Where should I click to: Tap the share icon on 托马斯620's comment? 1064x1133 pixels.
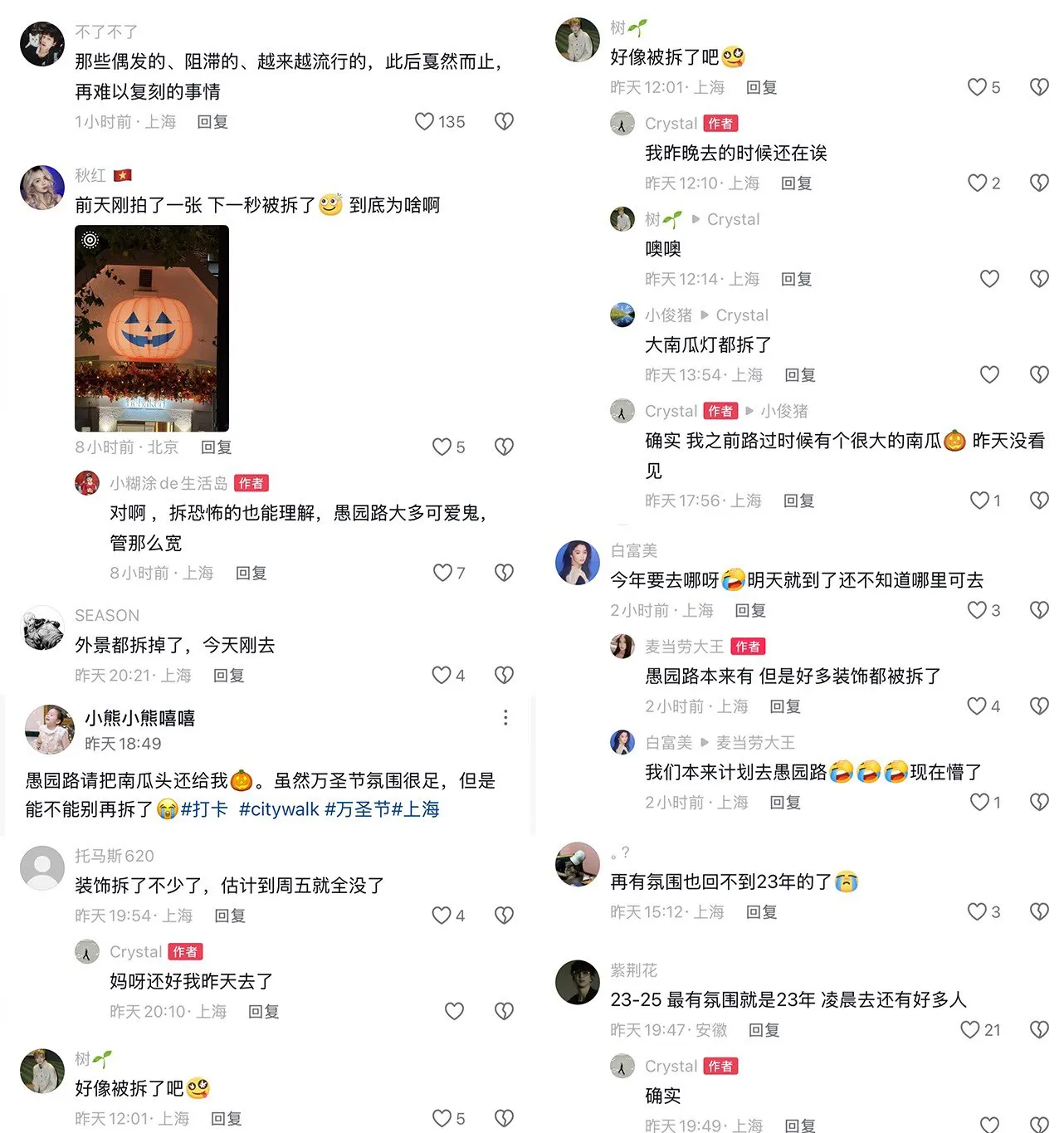tap(503, 916)
